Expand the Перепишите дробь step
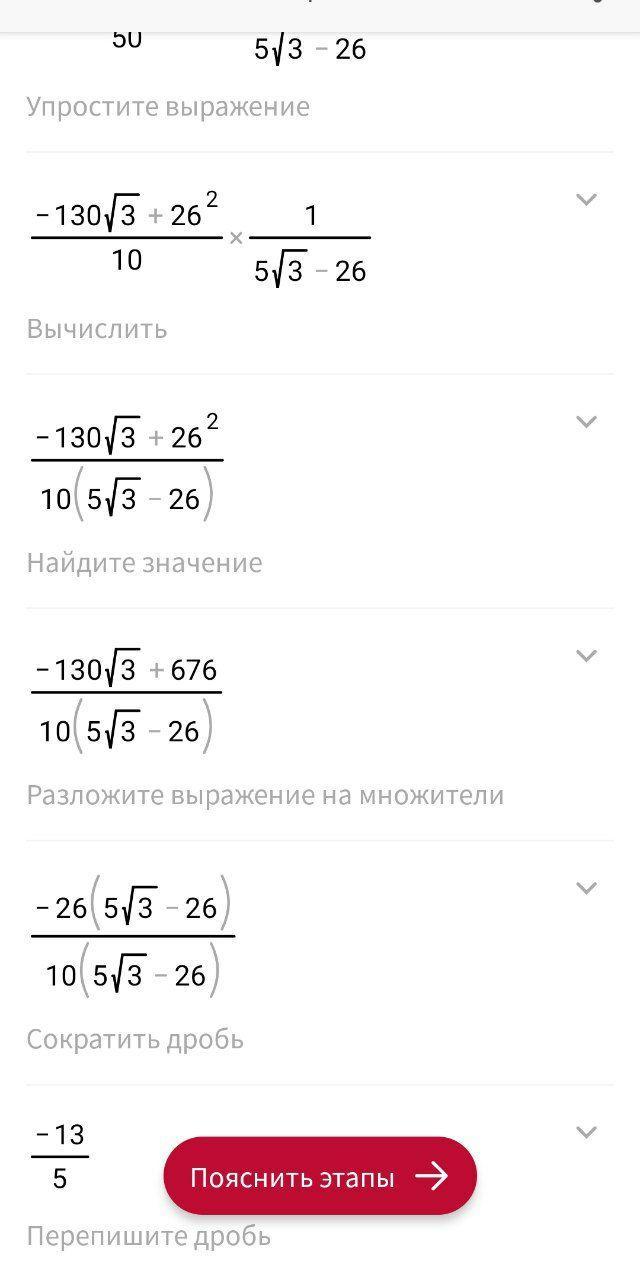Viewport: 640px width, 1280px height. [587, 1132]
